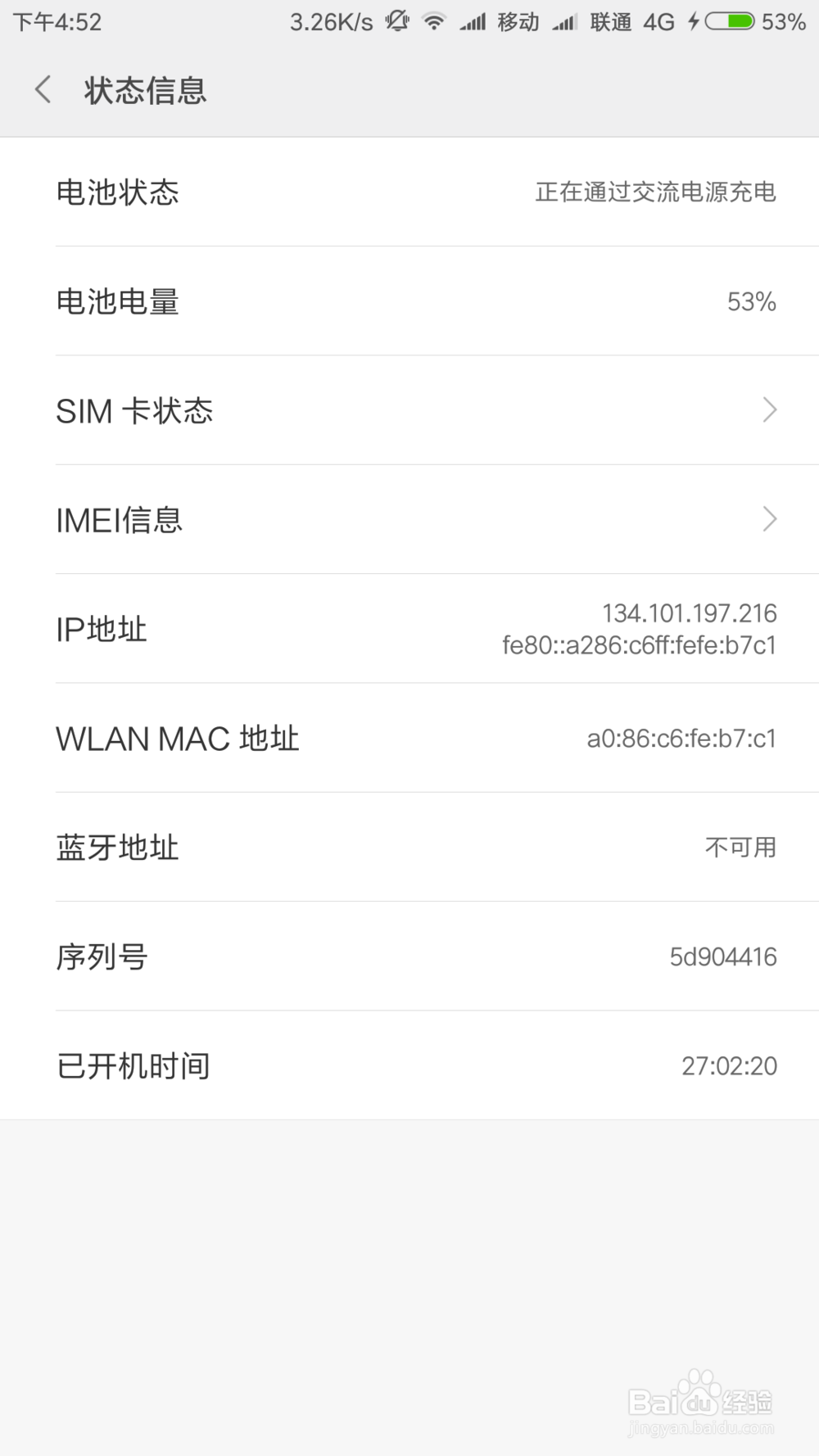
Task: Tap the 序列号 5d904416 row
Action: point(409,956)
